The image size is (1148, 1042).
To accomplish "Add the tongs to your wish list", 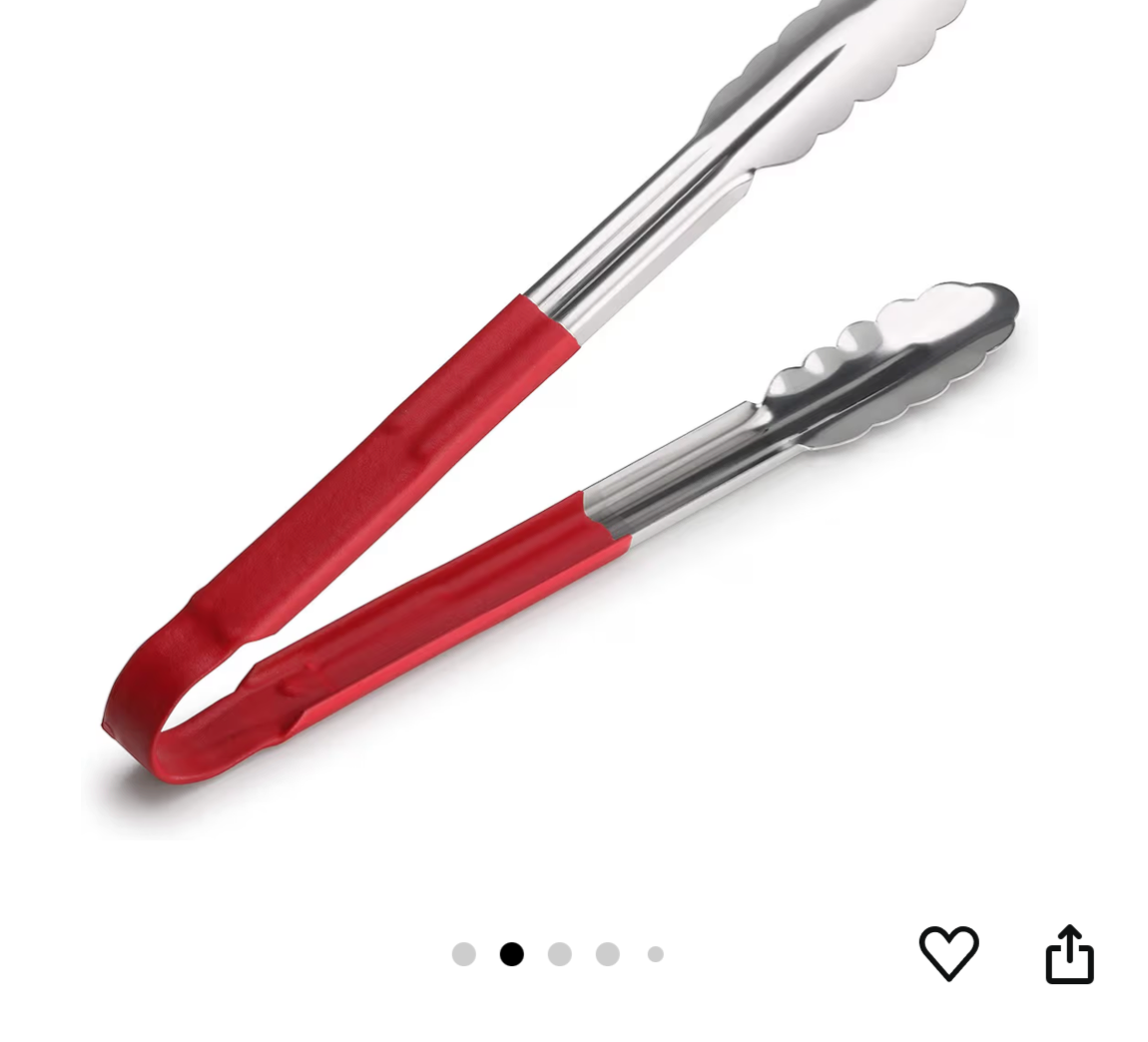I will 947,952.
